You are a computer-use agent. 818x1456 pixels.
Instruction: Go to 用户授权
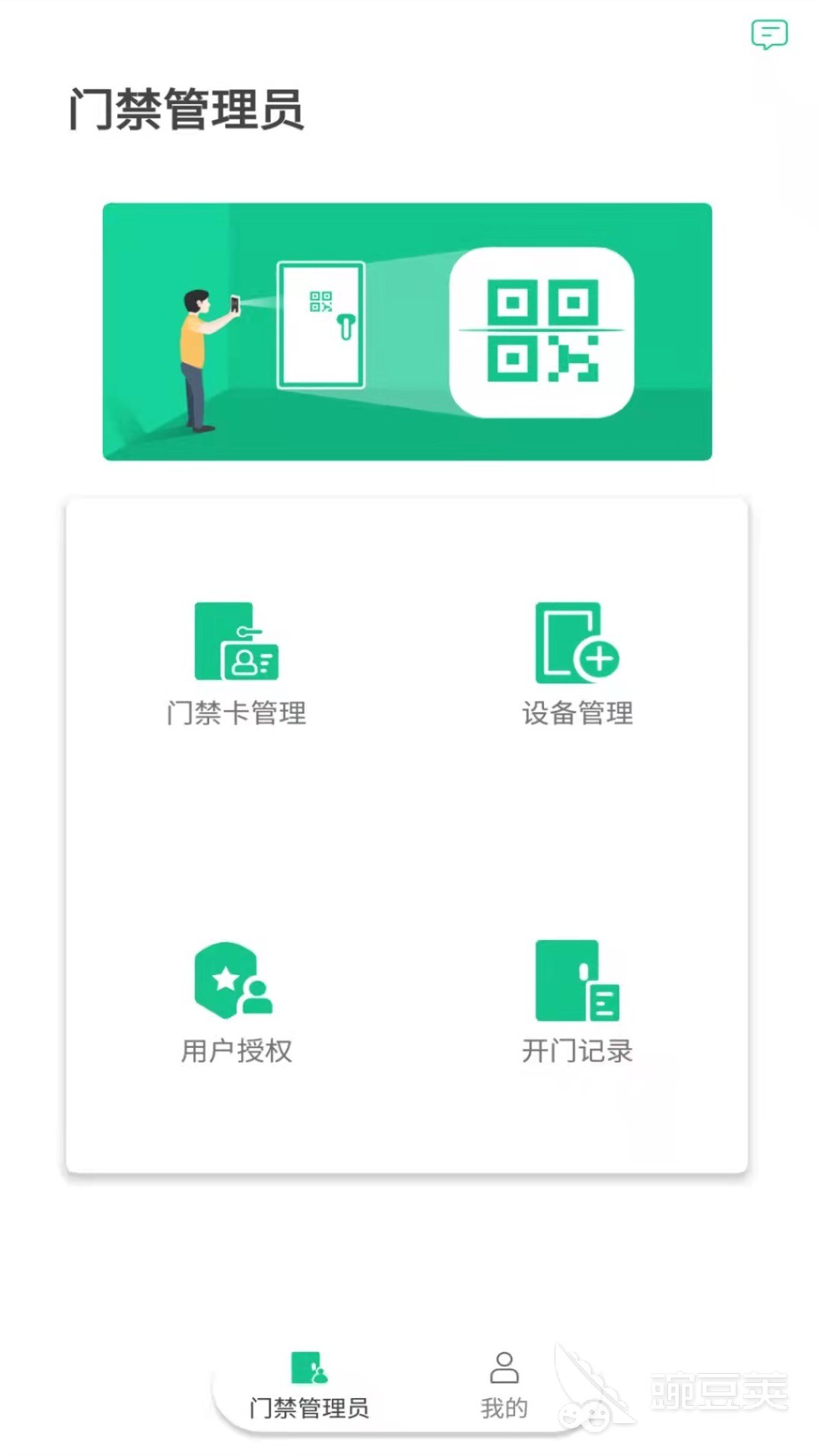point(237,1002)
